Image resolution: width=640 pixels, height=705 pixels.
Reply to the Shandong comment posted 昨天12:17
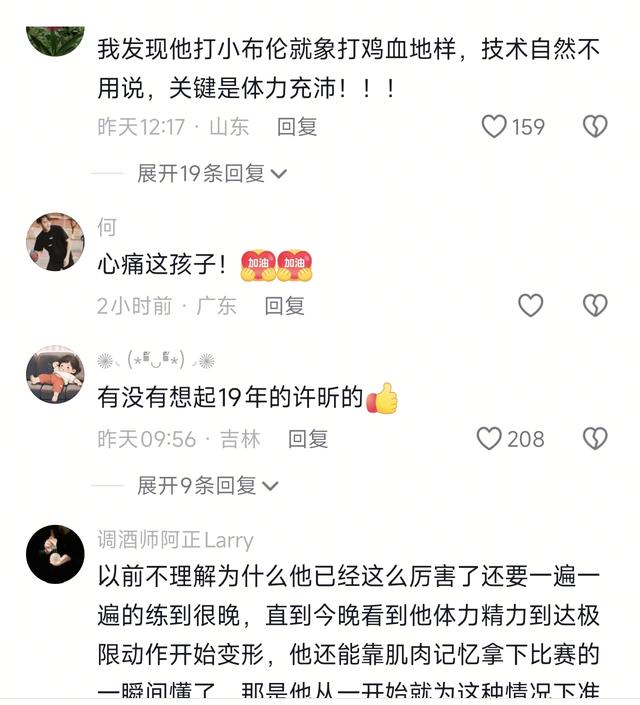[x=297, y=127]
